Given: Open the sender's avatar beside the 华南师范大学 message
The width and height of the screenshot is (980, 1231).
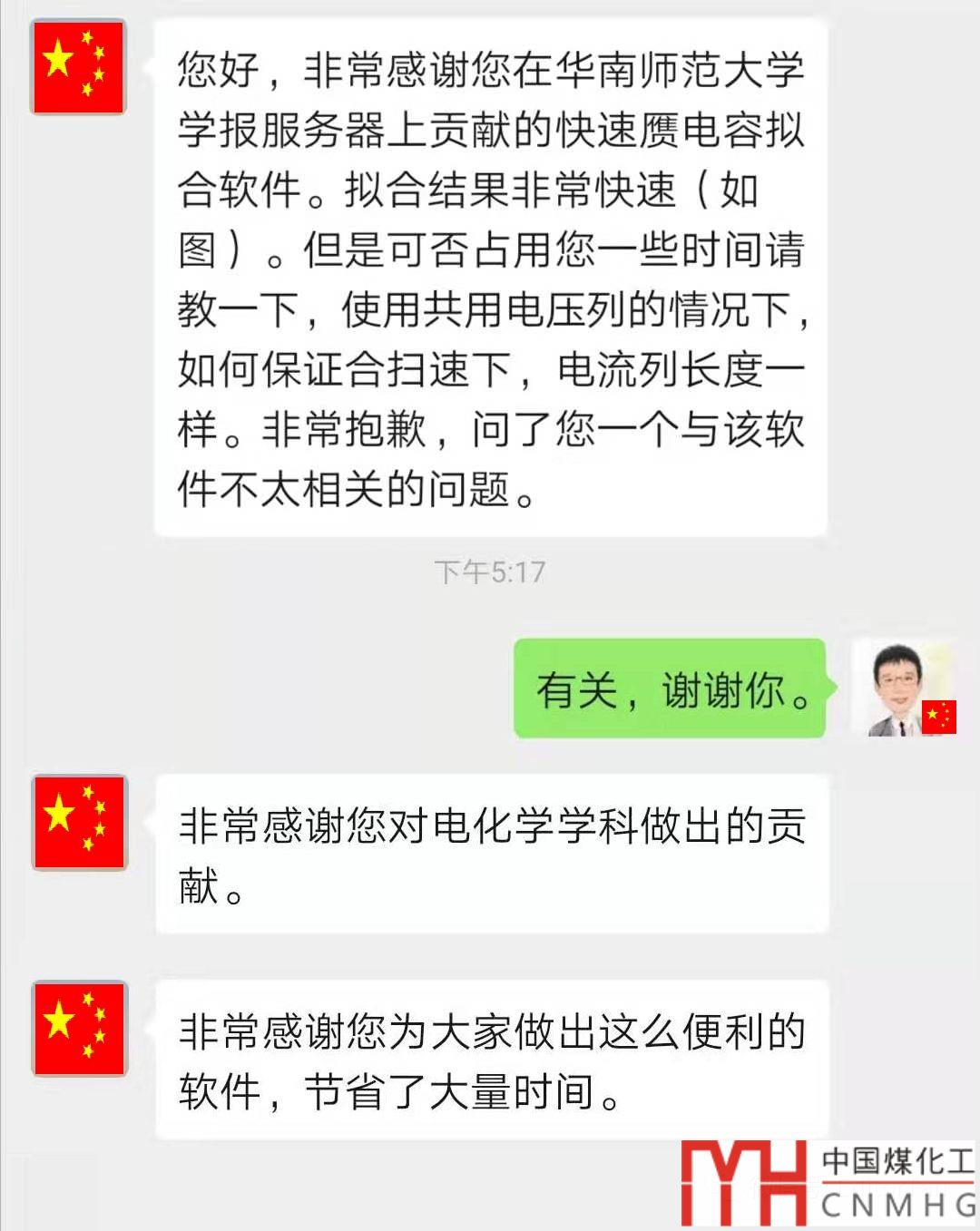Looking at the screenshot, I should (78, 68).
